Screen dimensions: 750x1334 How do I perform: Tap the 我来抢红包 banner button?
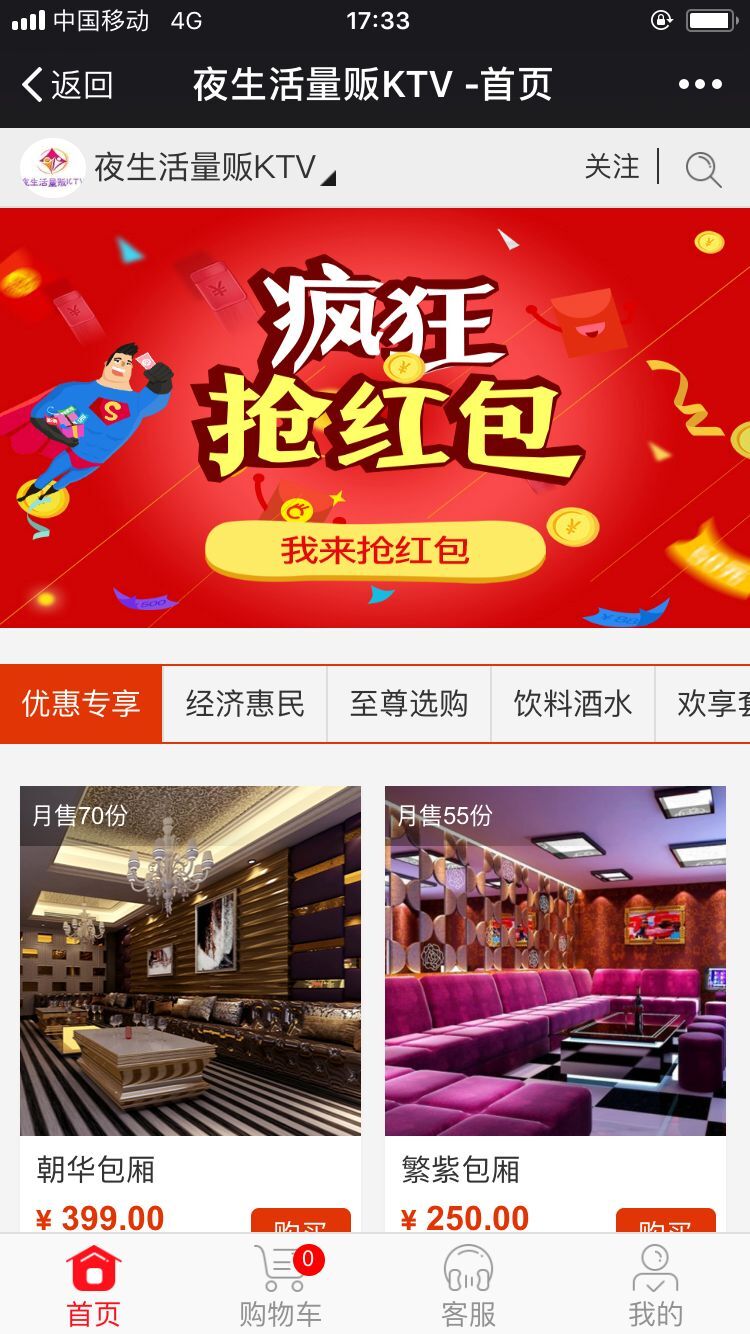(x=375, y=550)
